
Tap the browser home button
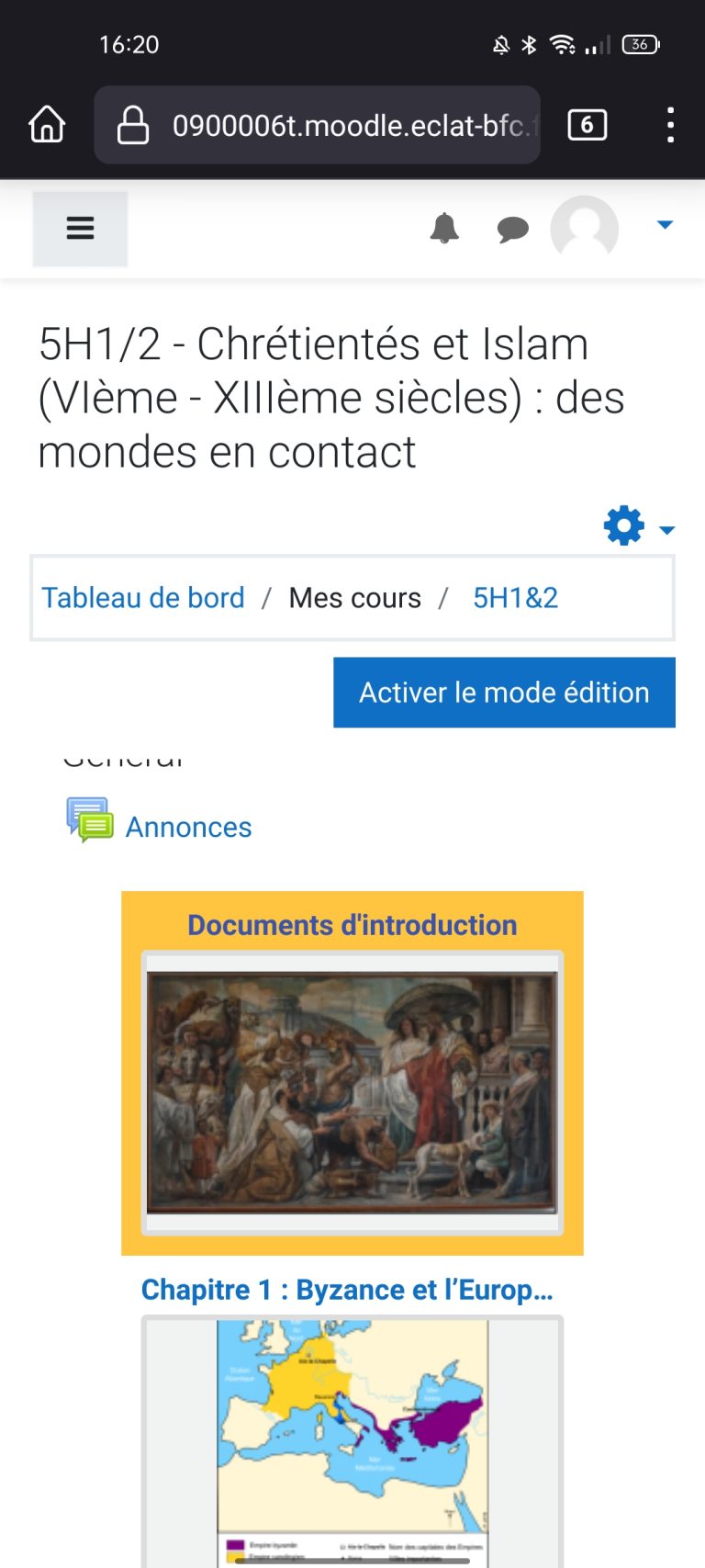tap(47, 125)
